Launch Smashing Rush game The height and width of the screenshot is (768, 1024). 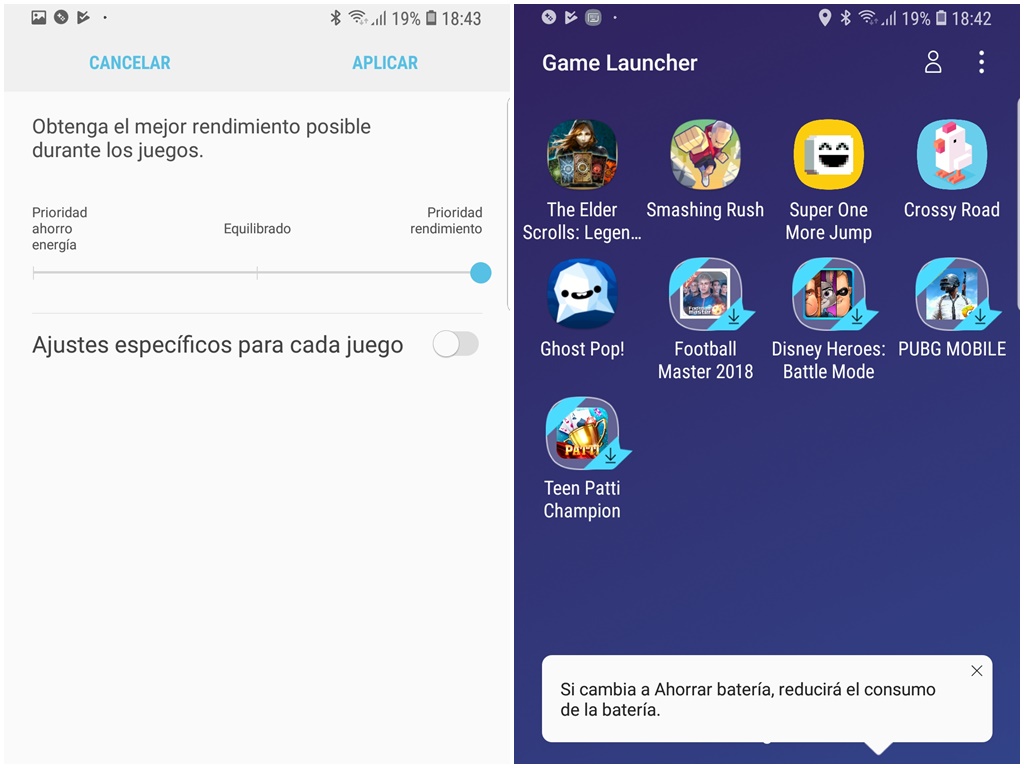pos(705,154)
